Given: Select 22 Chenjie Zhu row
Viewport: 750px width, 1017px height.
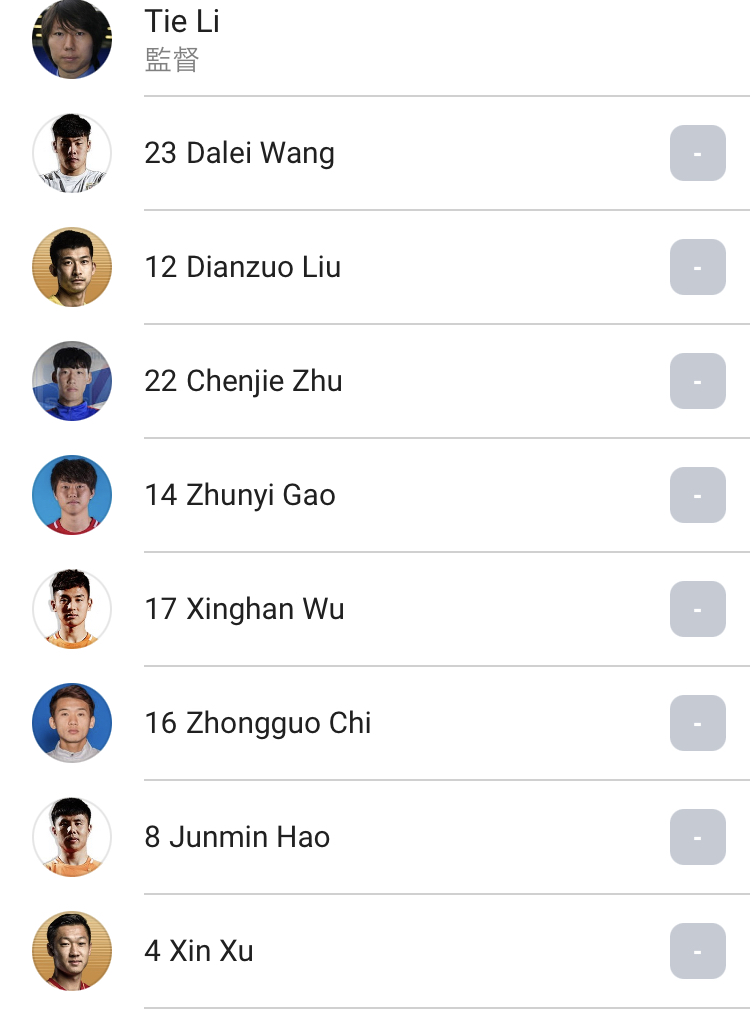Looking at the screenshot, I should (x=244, y=381).
